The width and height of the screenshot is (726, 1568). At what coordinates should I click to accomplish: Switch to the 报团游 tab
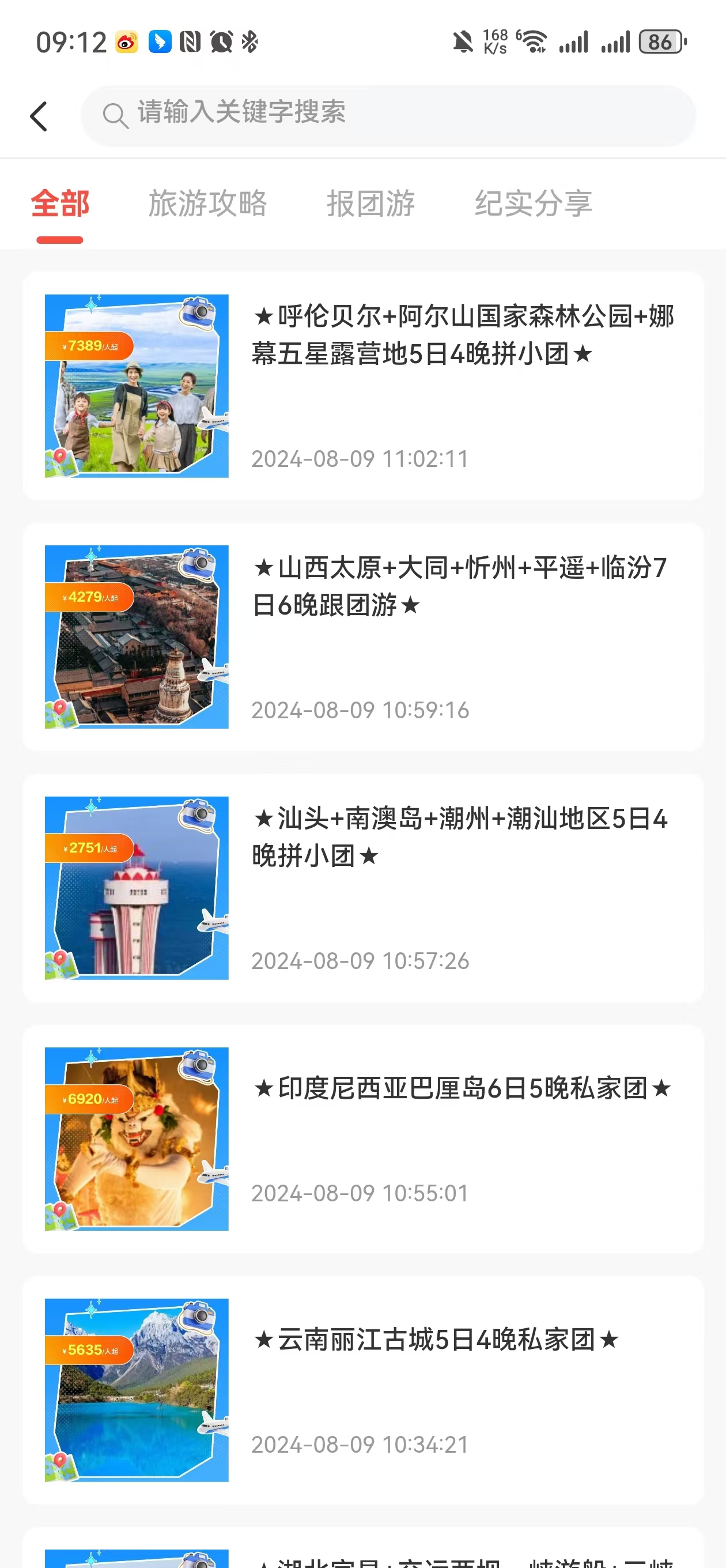click(x=370, y=204)
